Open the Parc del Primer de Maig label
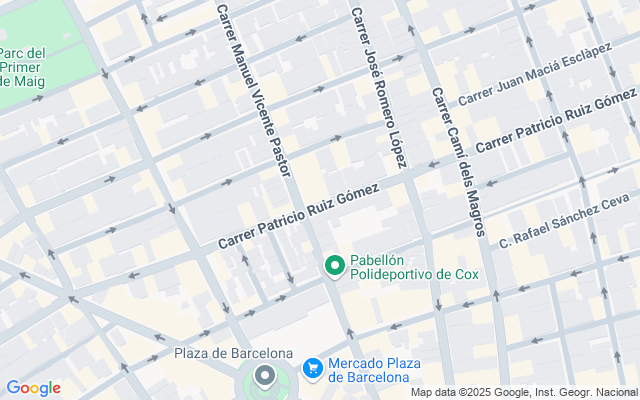Viewport: 640px width, 400px height. click(x=22, y=67)
